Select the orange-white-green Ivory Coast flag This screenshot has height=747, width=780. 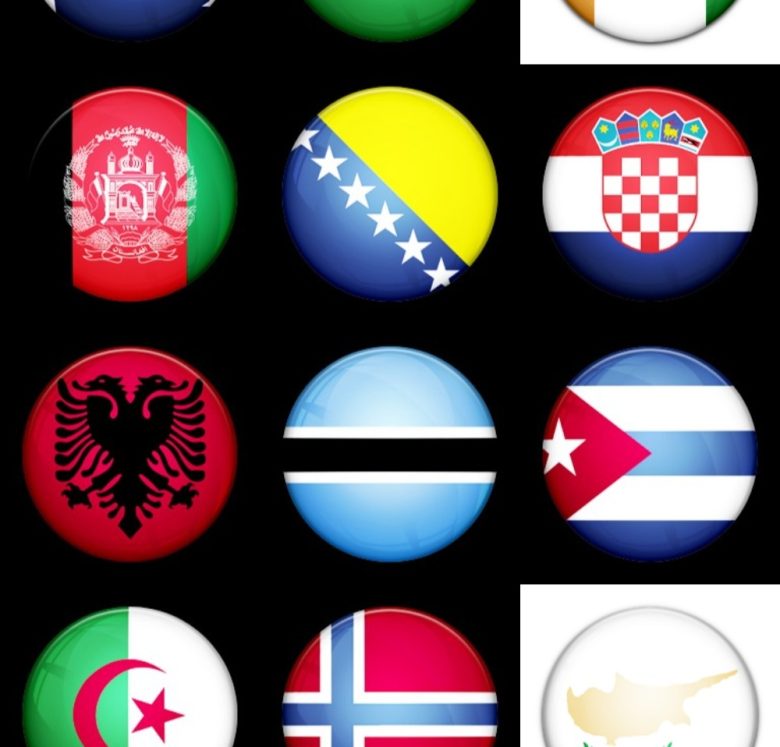pos(650,18)
